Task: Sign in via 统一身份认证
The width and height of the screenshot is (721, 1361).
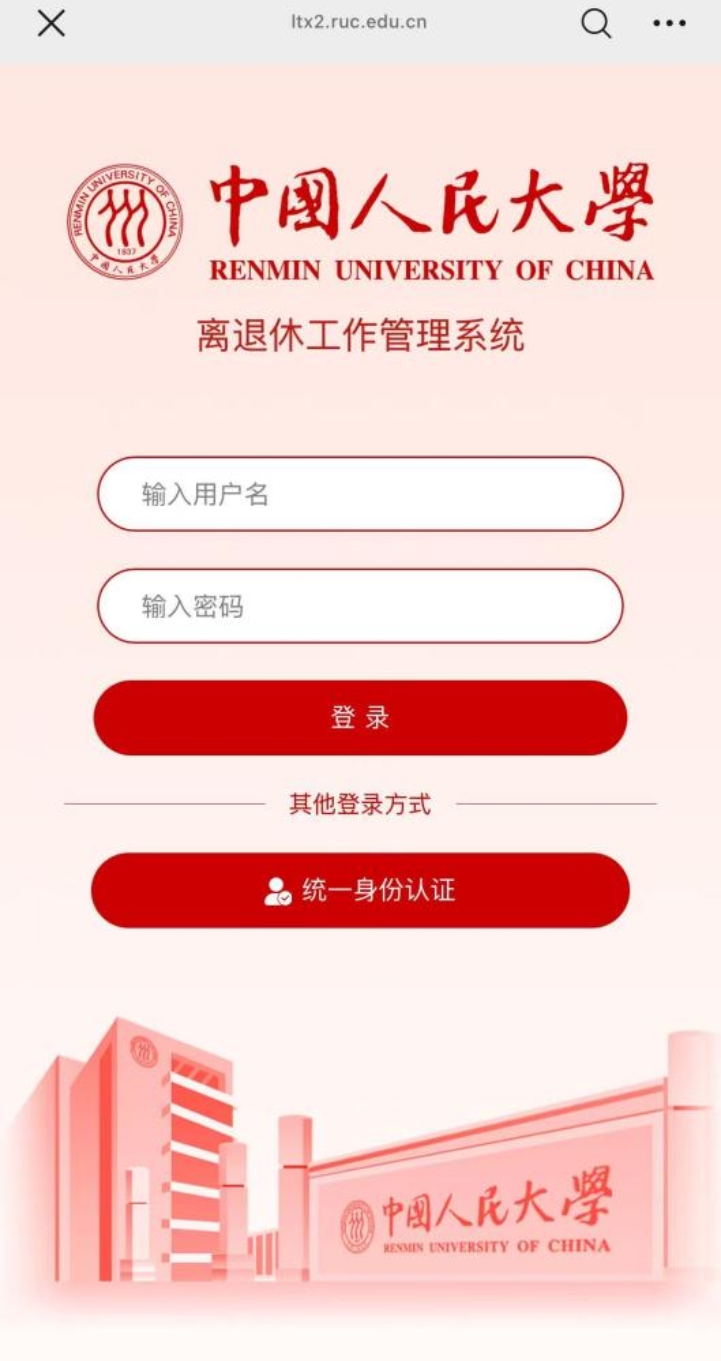Action: [360, 890]
